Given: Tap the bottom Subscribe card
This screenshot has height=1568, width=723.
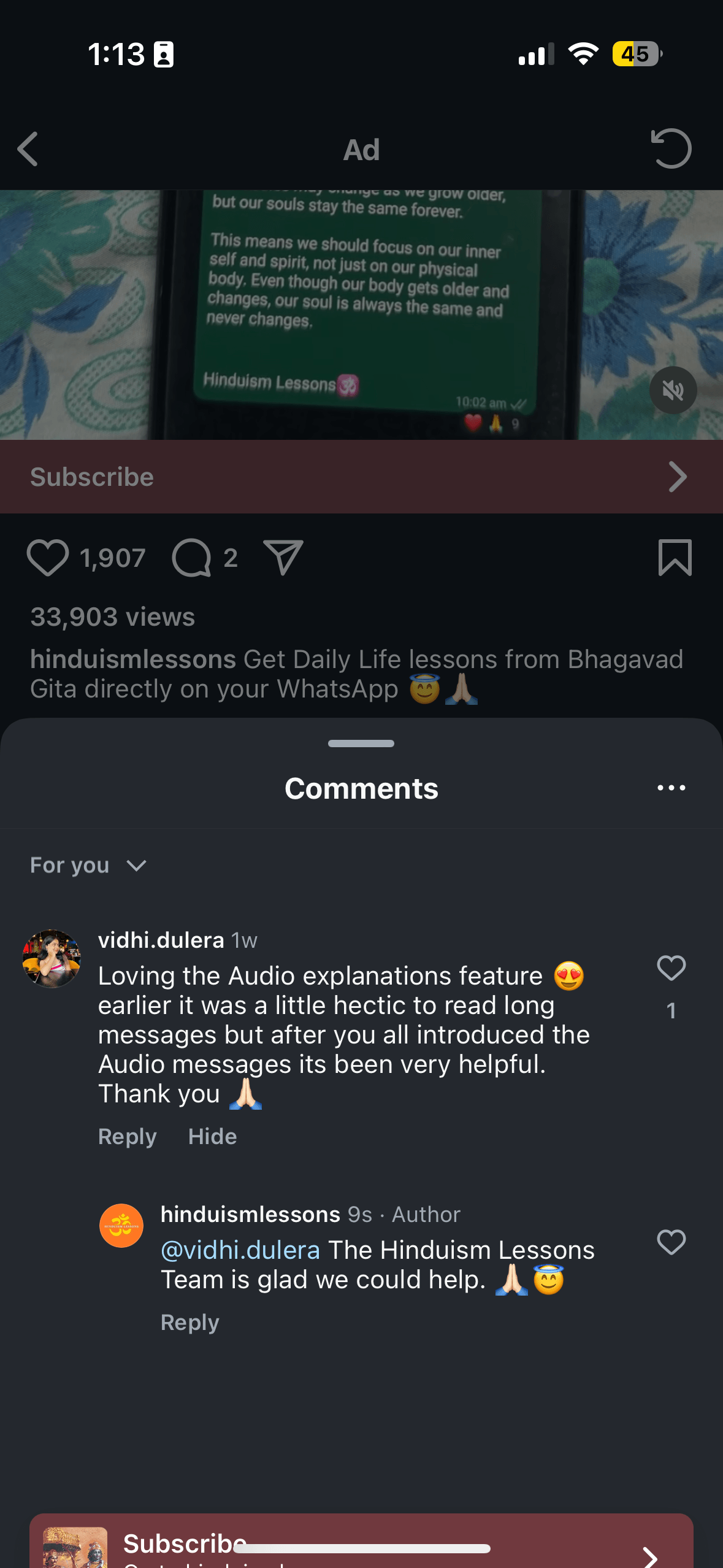Looking at the screenshot, I should (361, 1543).
